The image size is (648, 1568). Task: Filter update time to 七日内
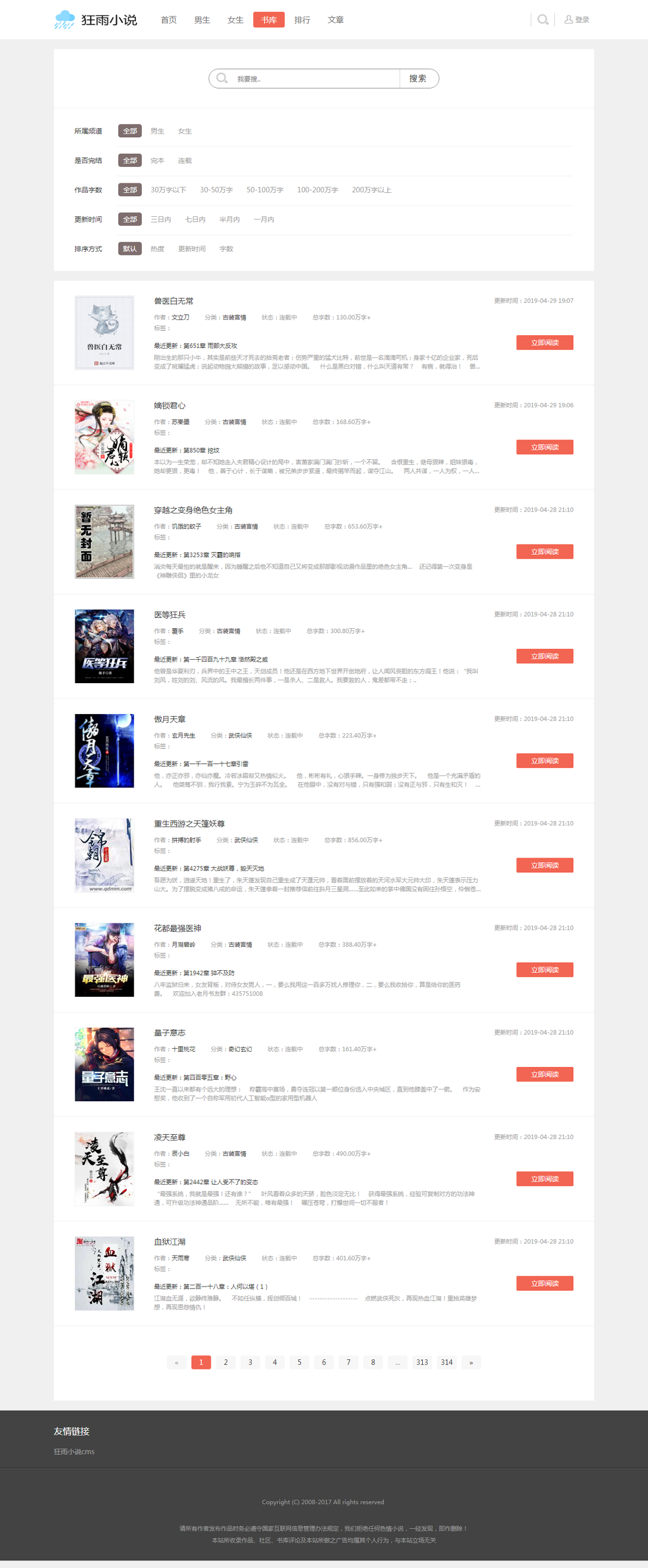click(x=195, y=219)
